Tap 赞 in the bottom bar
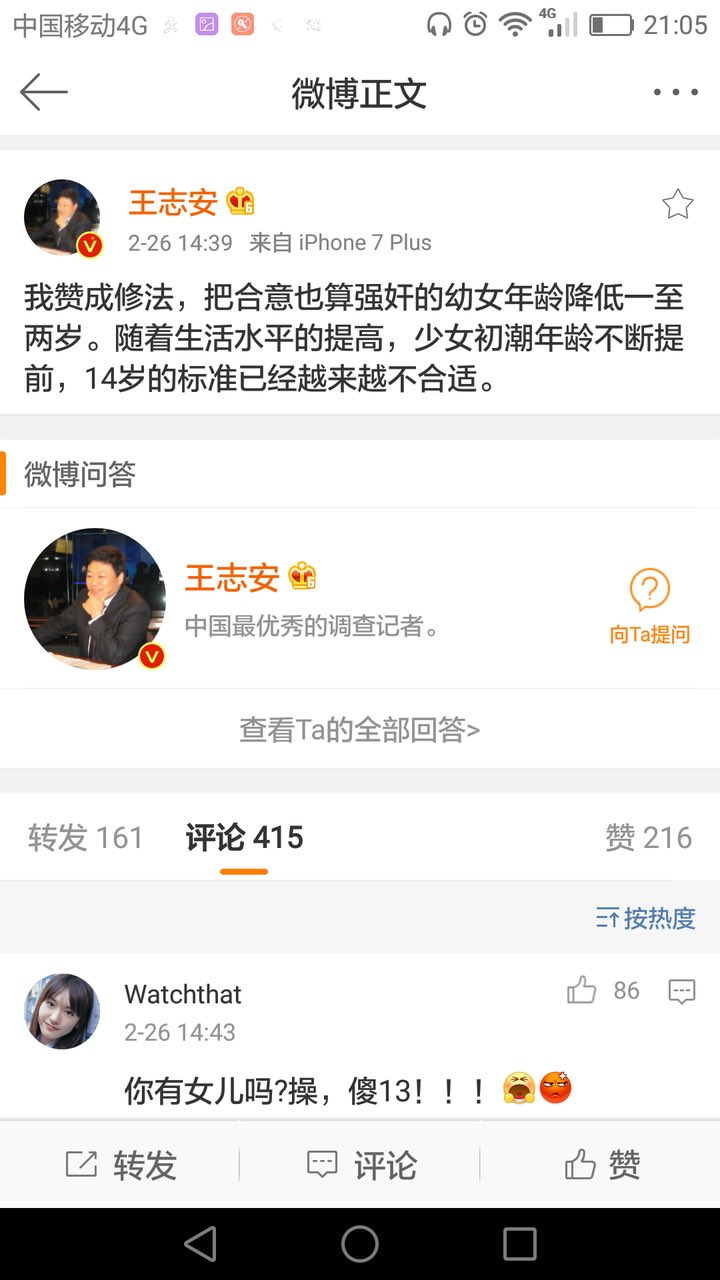Image resolution: width=720 pixels, height=1280 pixels. pyautogui.click(x=602, y=1165)
